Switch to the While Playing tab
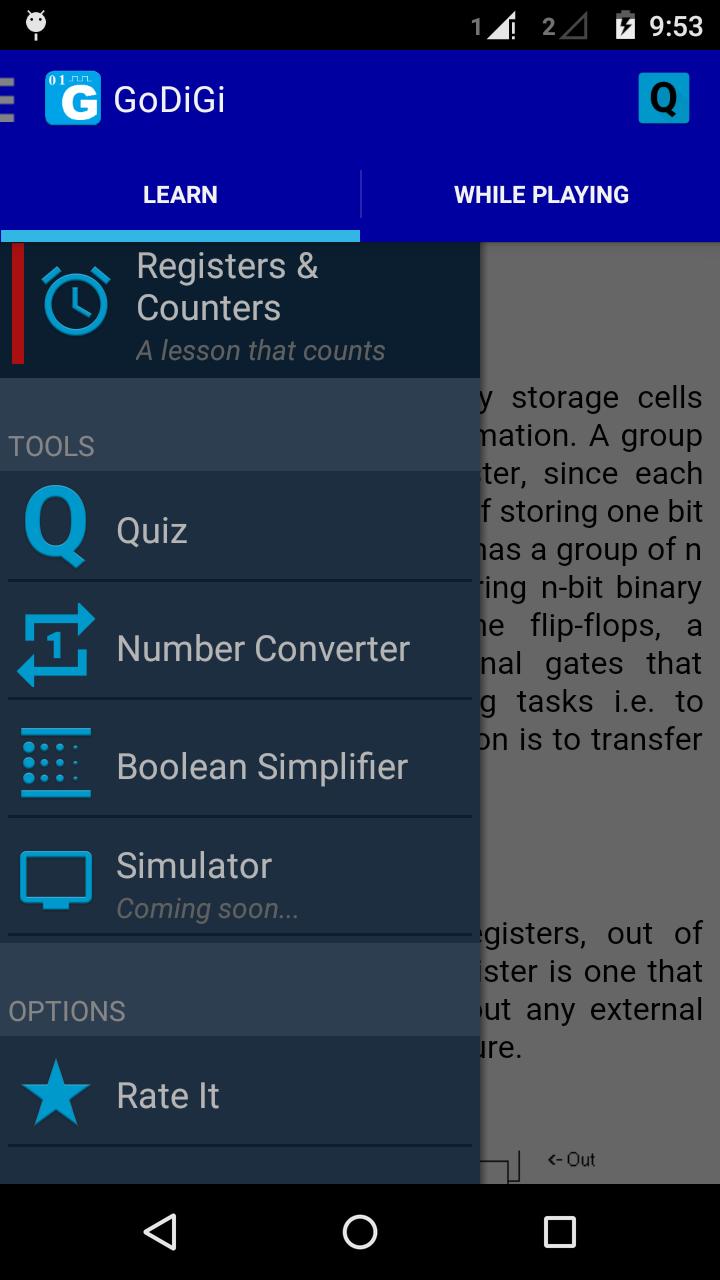This screenshot has width=720, height=1280. [541, 195]
